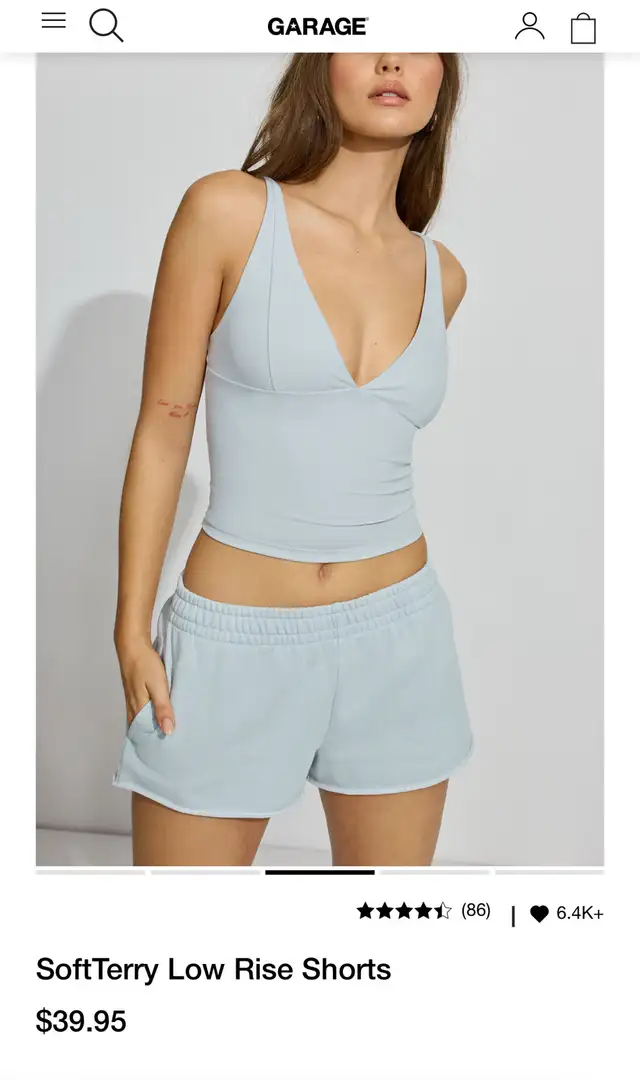The height and width of the screenshot is (1080, 640).
Task: Open the hamburger menu
Action: [54, 21]
